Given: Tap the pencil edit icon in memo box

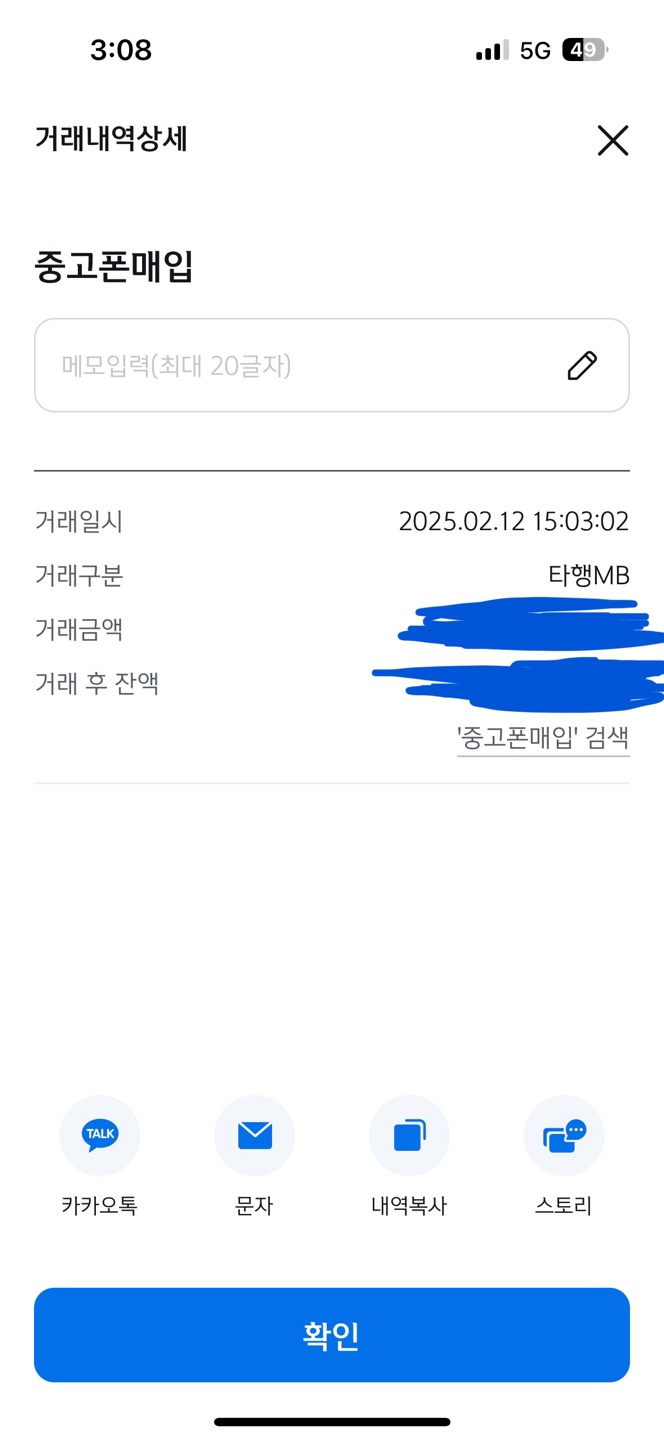Looking at the screenshot, I should click(582, 366).
